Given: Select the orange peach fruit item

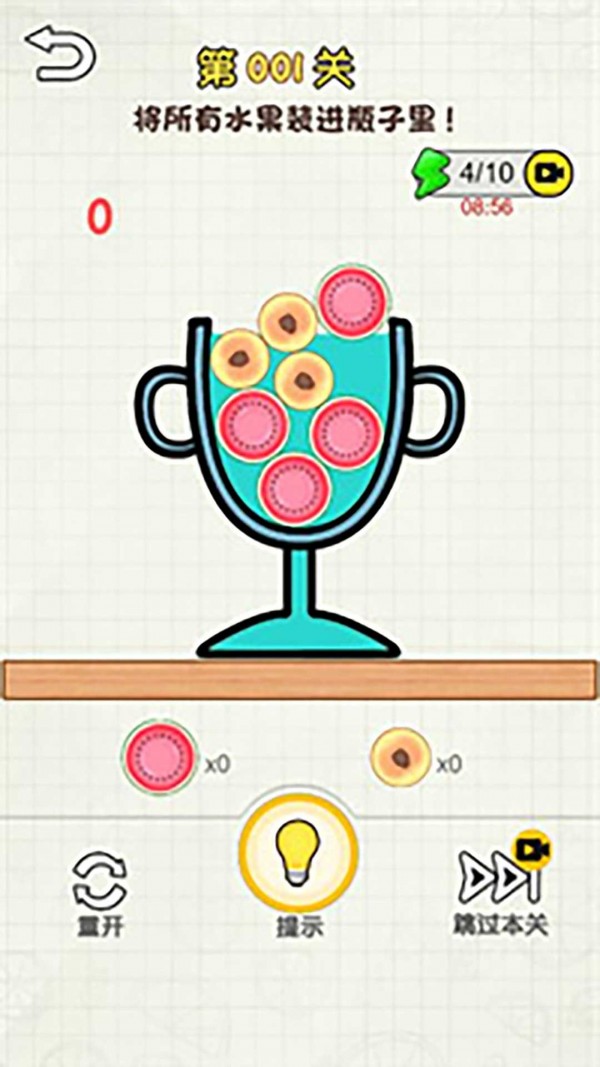Looking at the screenshot, I should click(400, 758).
